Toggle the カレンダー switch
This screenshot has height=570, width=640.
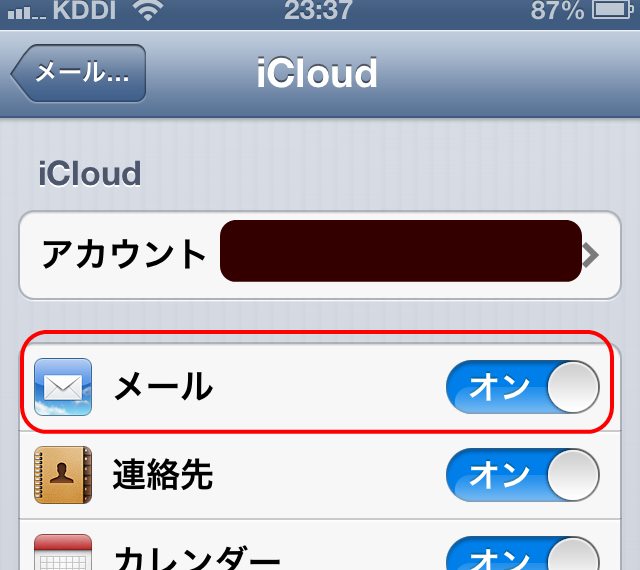pos(522,555)
